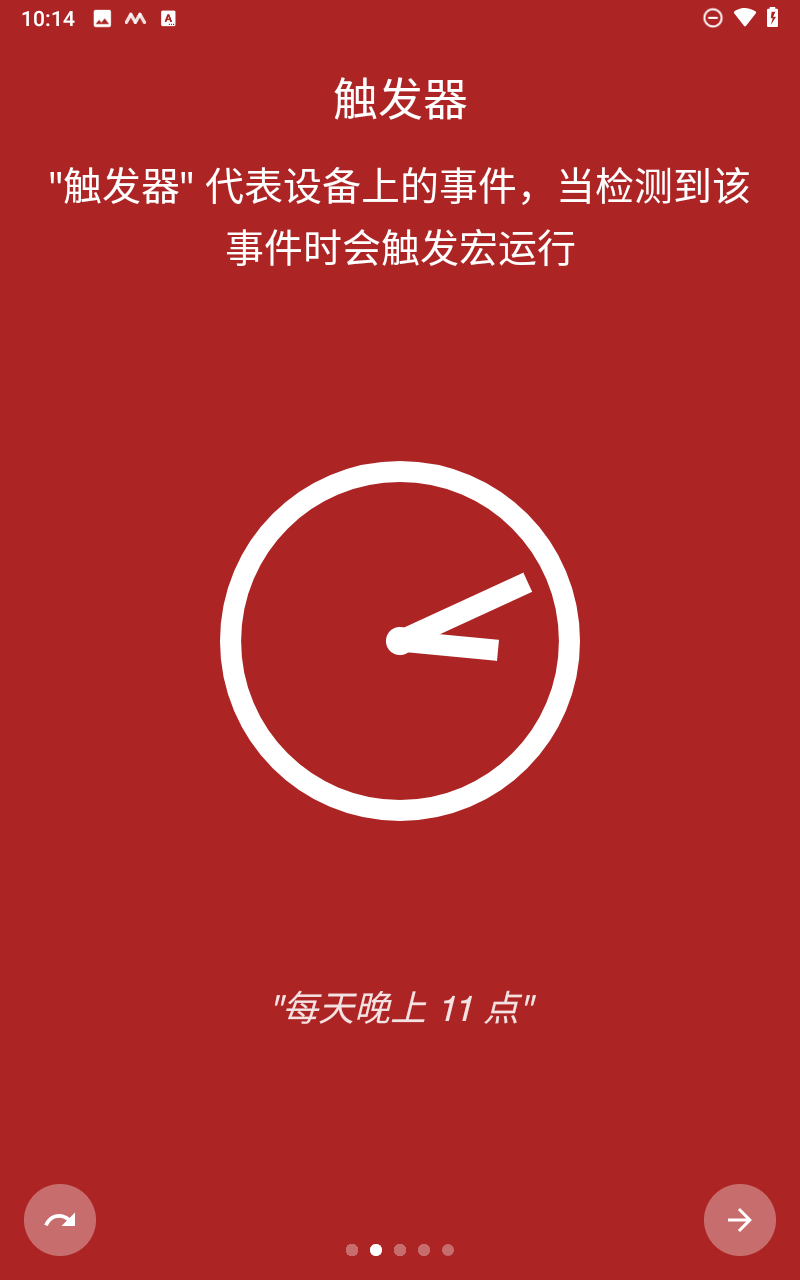Tap the skip/redo button at bottom left
The height and width of the screenshot is (1280, 800).
coord(60,1220)
